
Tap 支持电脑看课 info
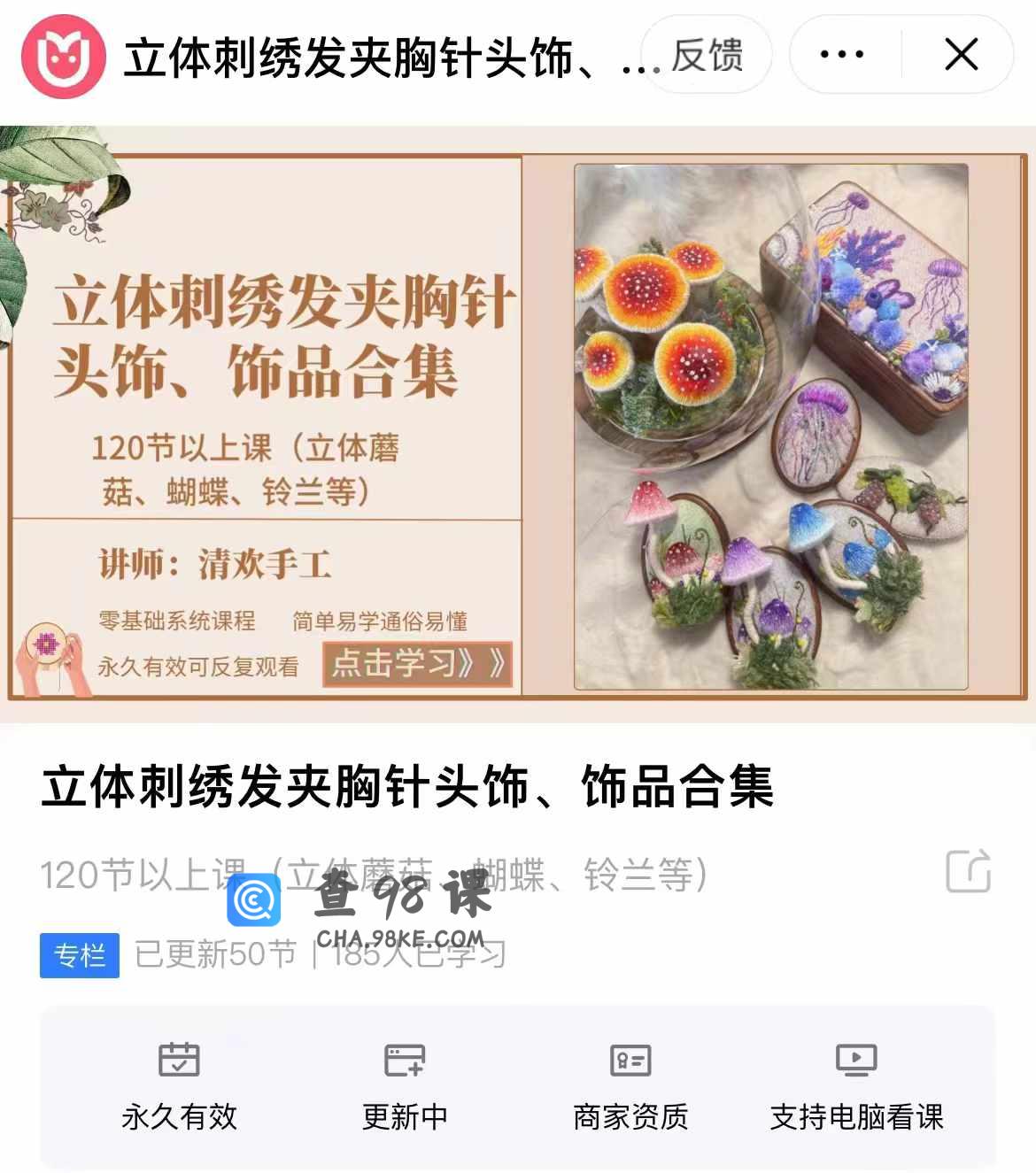click(x=856, y=1086)
